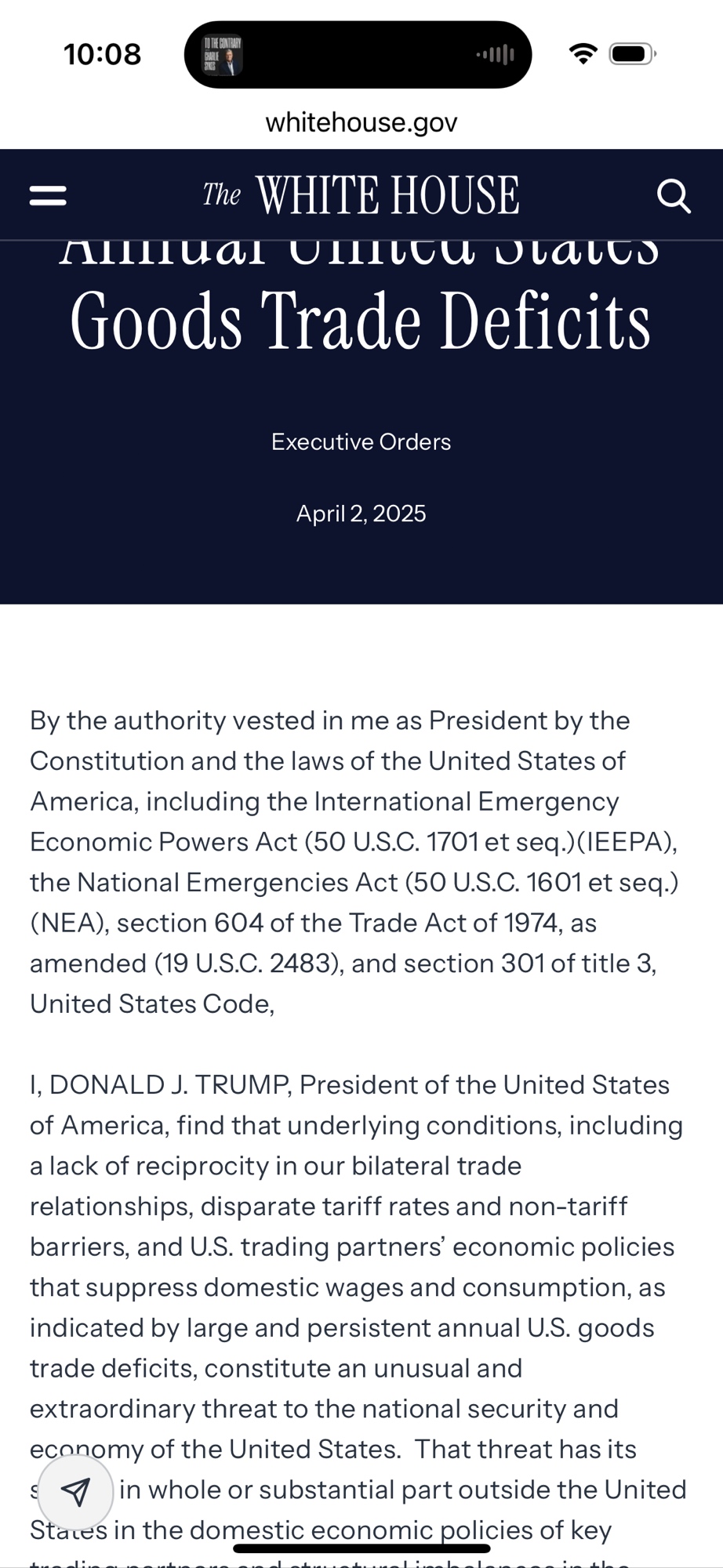Tap the whitehouse.gov address bar

pos(361,122)
